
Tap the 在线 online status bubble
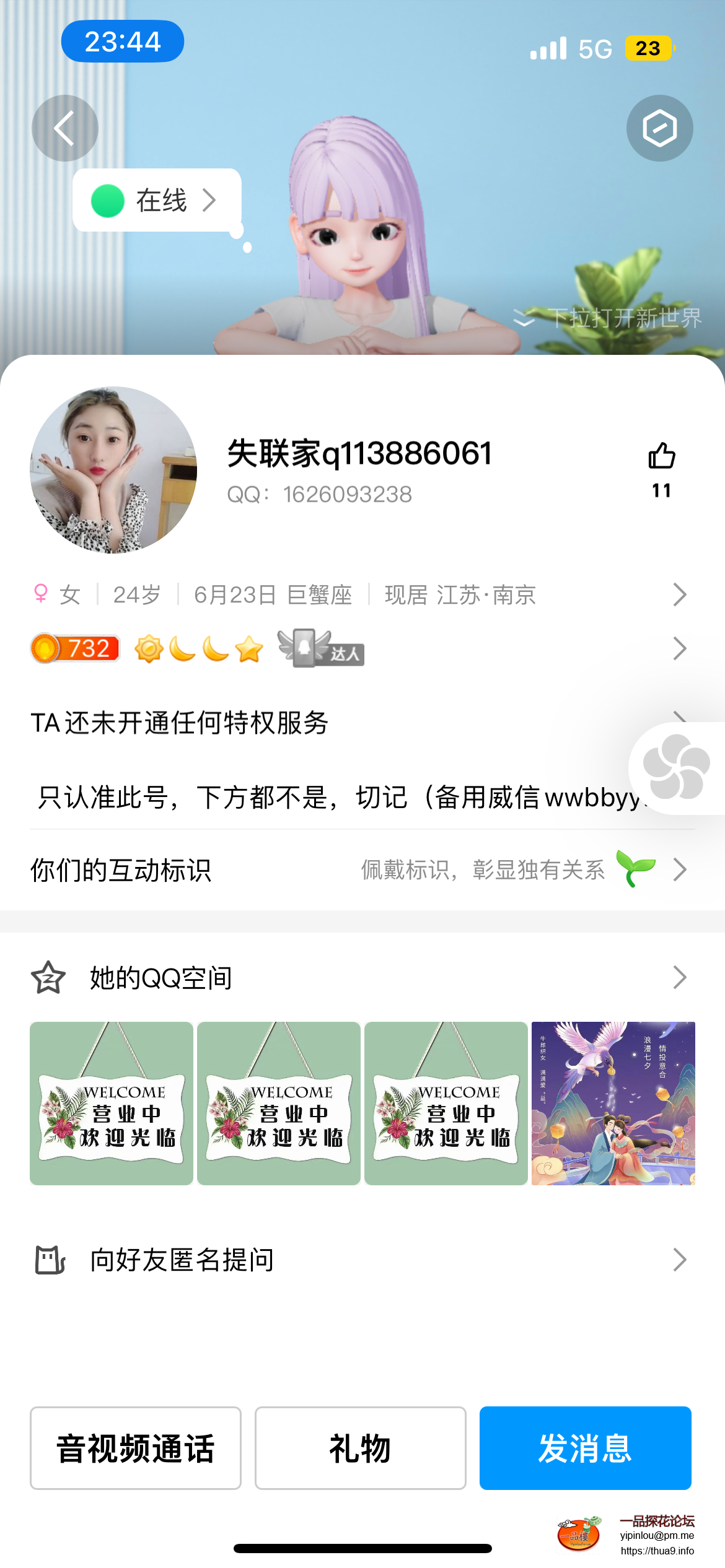tap(156, 201)
